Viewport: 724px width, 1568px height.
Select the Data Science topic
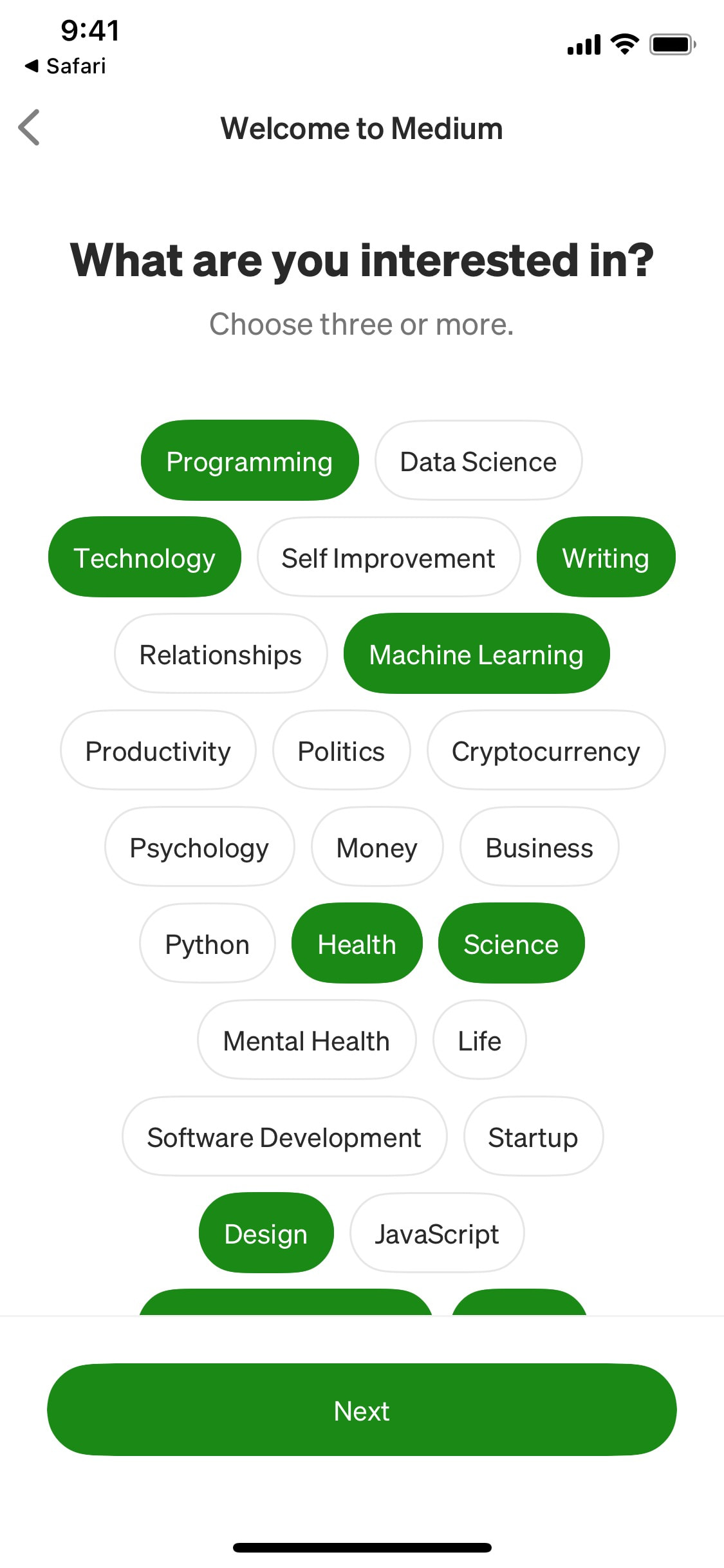pos(478,461)
